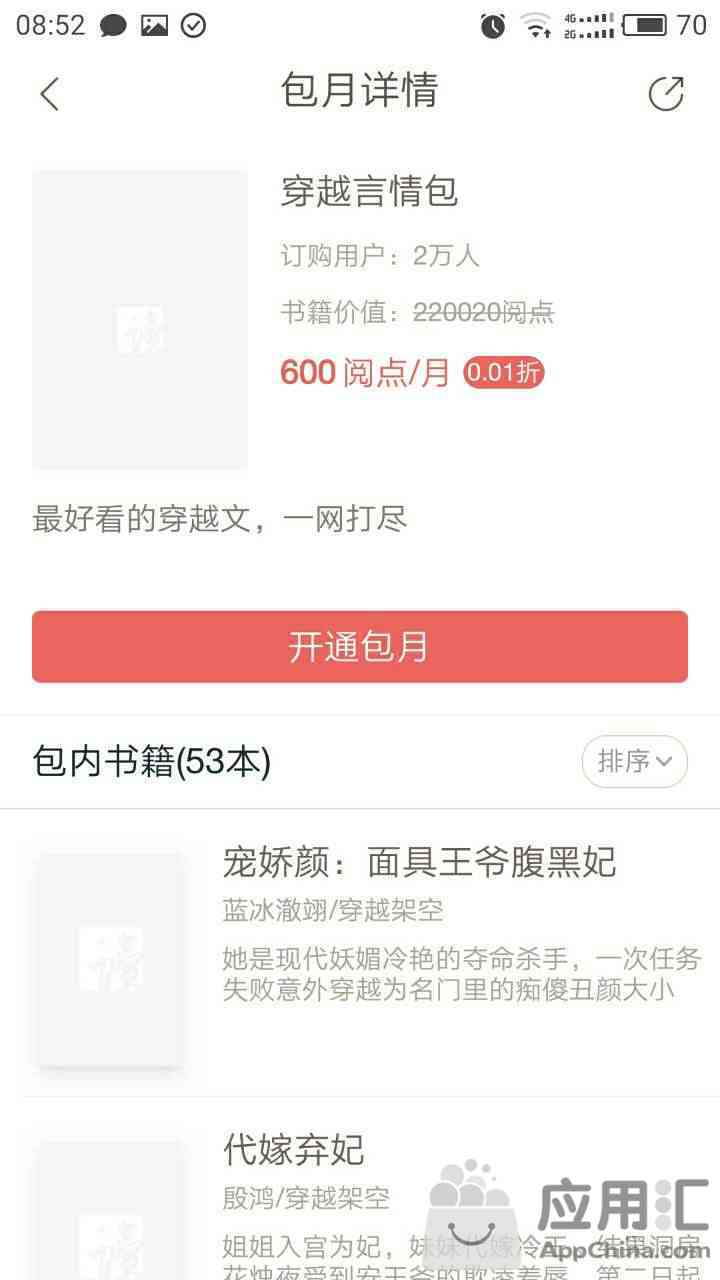Open the book 代嫁弃妃
720x1280 pixels.
tap(360, 1189)
